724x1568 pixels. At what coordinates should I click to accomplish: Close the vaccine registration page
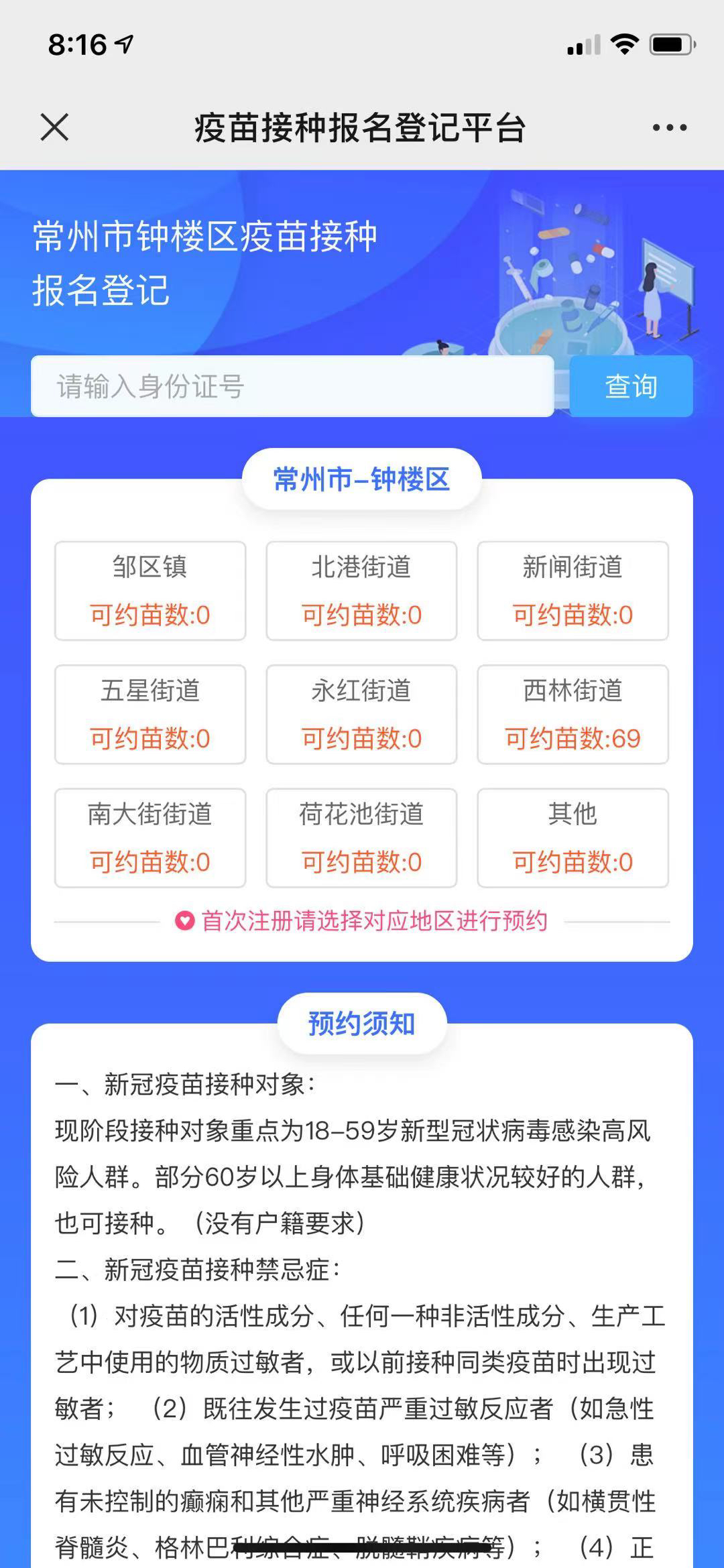pos(54,127)
